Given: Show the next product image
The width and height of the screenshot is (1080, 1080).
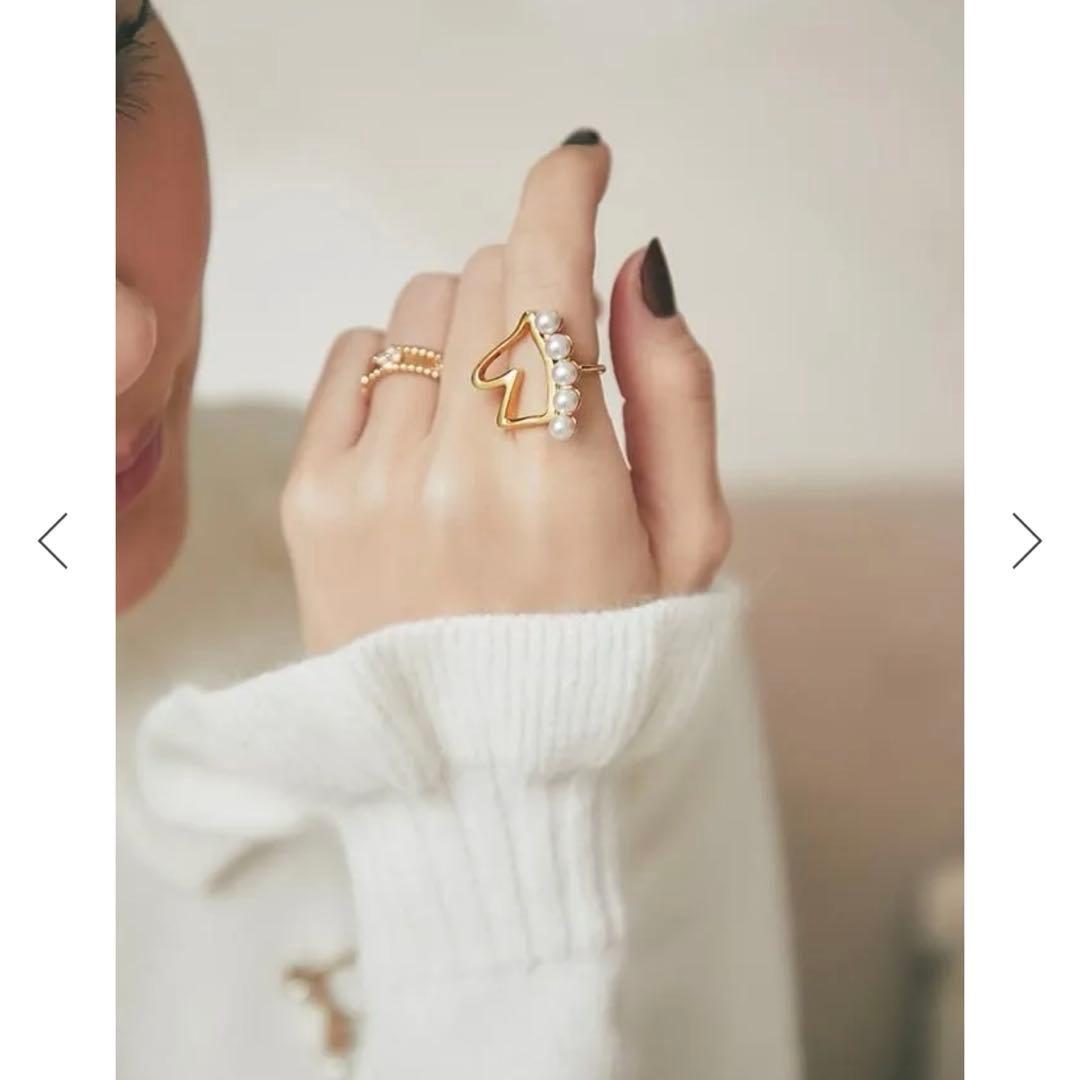Looking at the screenshot, I should 1026,541.
